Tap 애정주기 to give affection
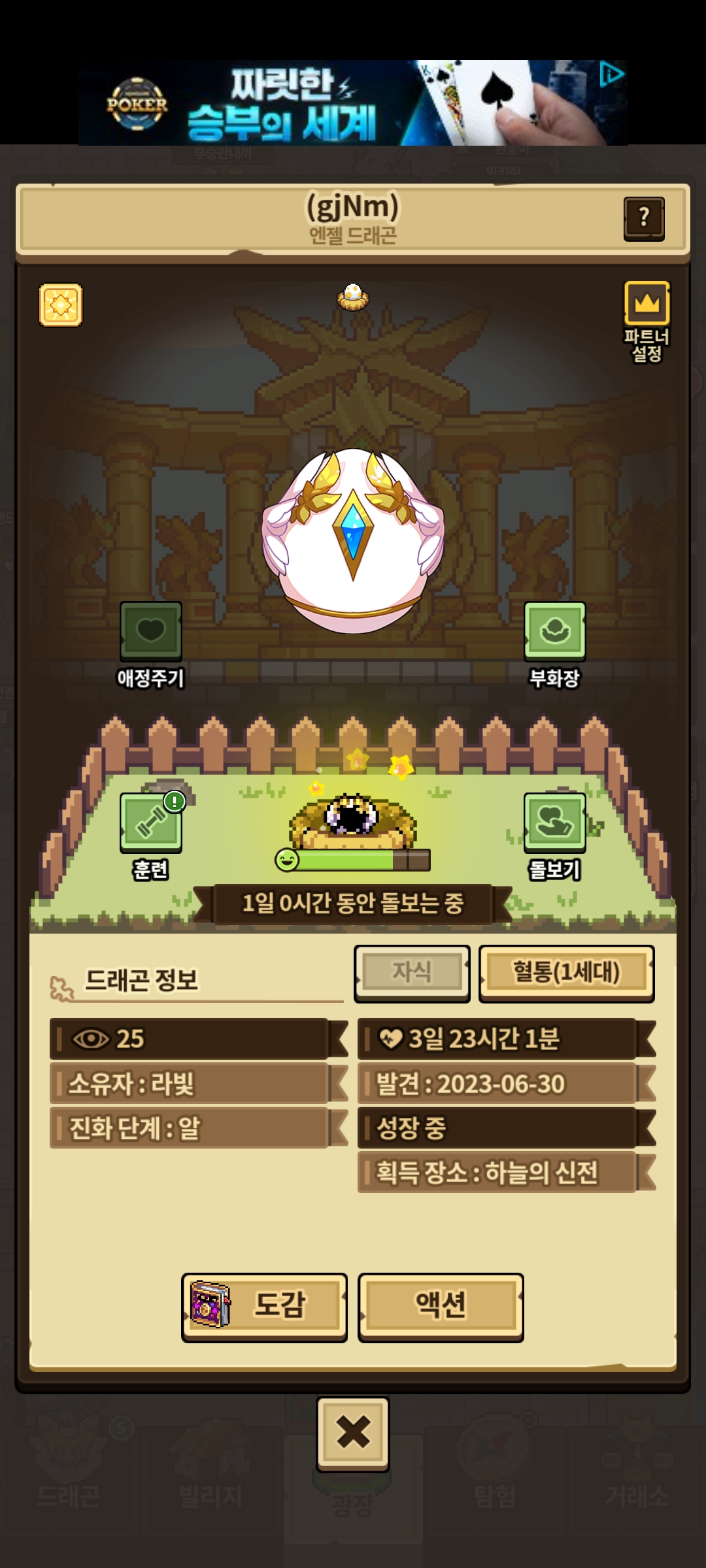Image resolution: width=706 pixels, height=1568 pixels. click(151, 631)
